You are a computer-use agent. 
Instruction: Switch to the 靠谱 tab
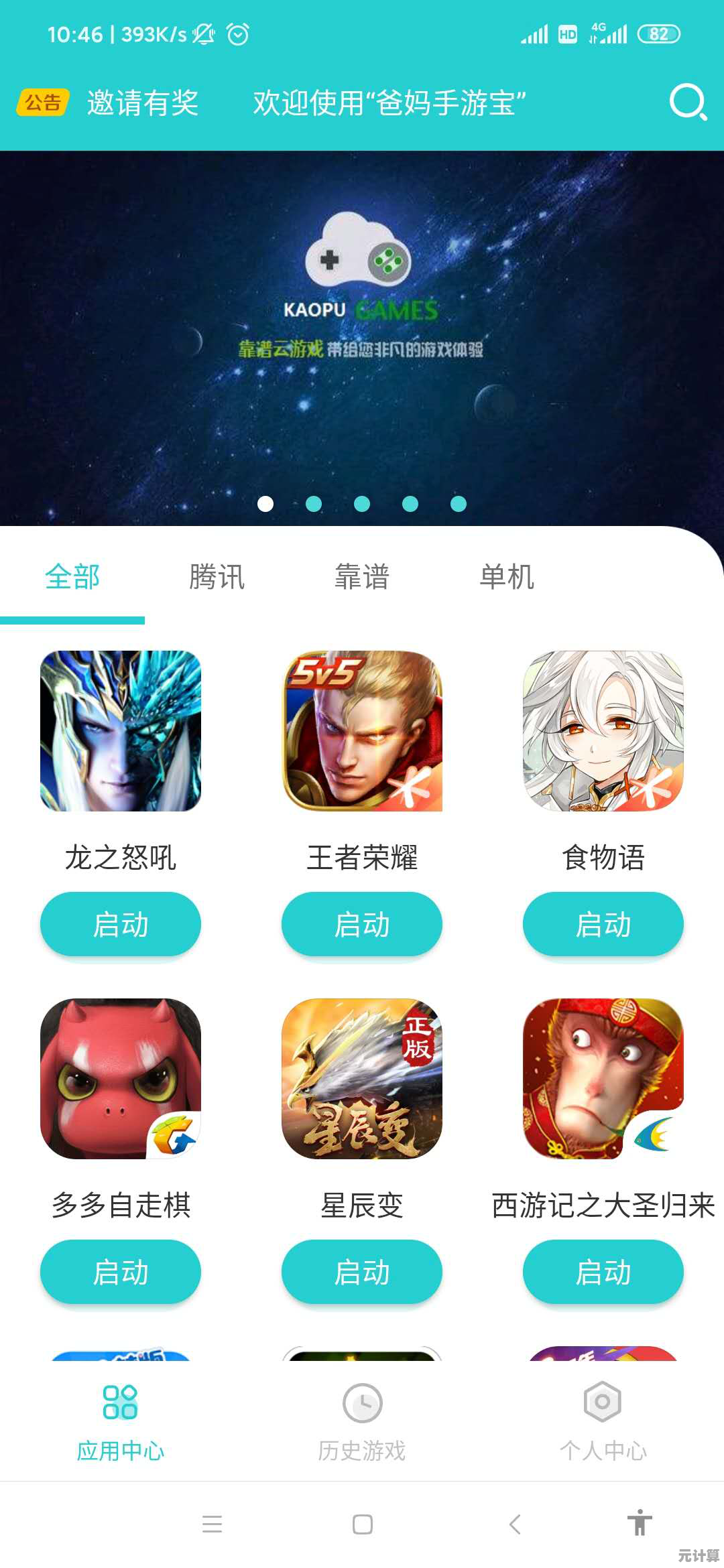[x=362, y=577]
